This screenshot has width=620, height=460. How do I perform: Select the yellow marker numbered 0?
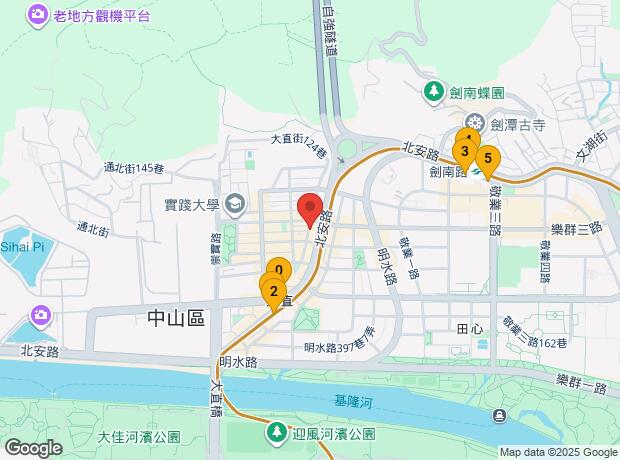279,269
